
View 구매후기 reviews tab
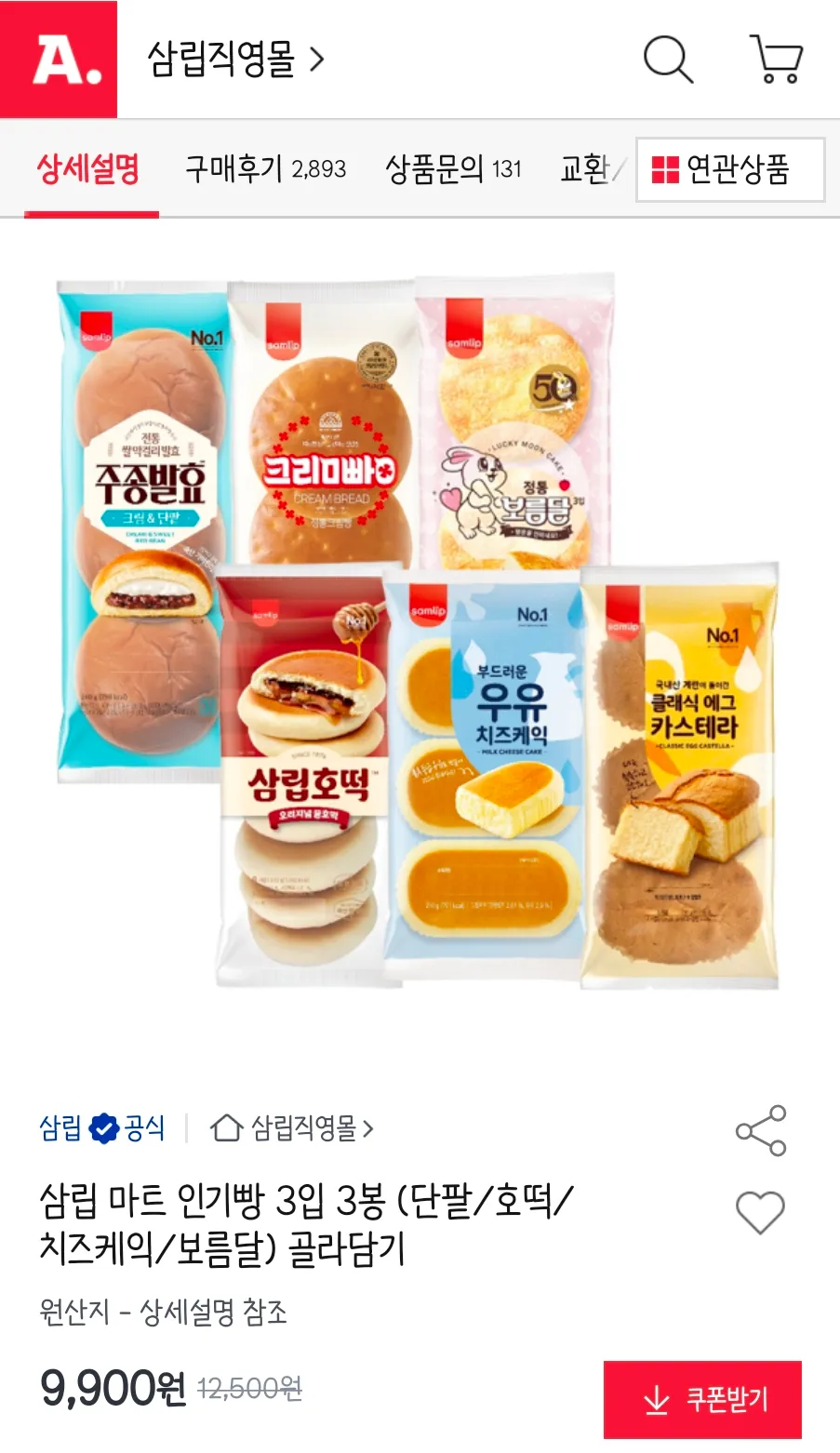(265, 169)
